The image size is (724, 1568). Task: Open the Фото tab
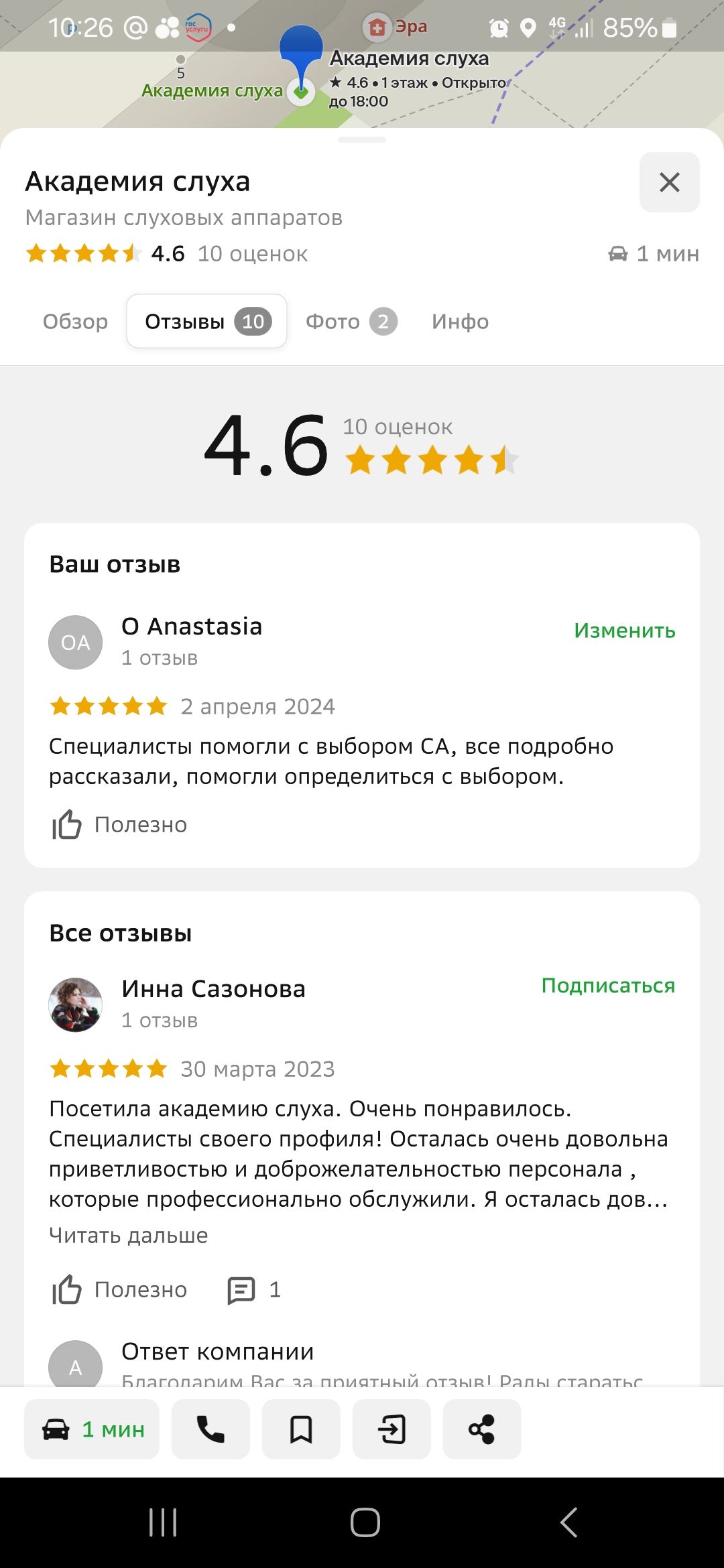tap(351, 322)
